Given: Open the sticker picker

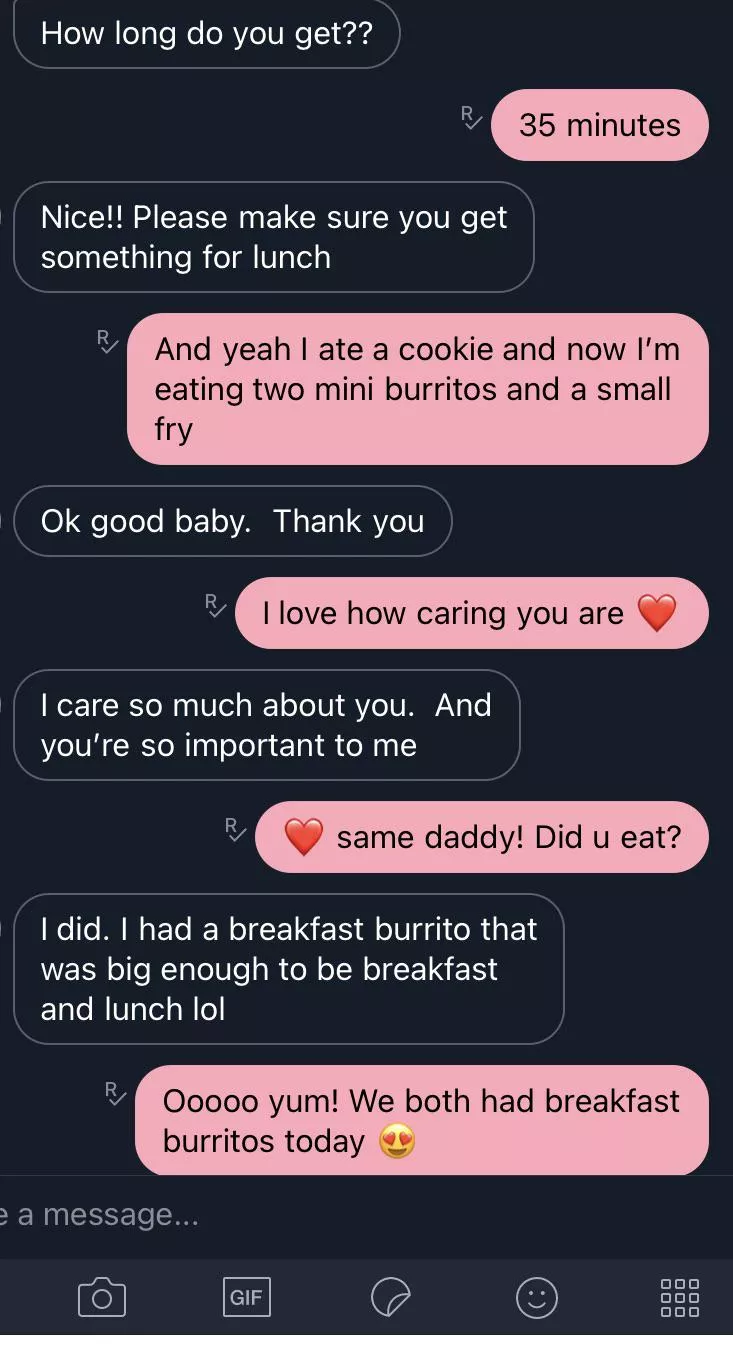Looking at the screenshot, I should pos(390,1297).
